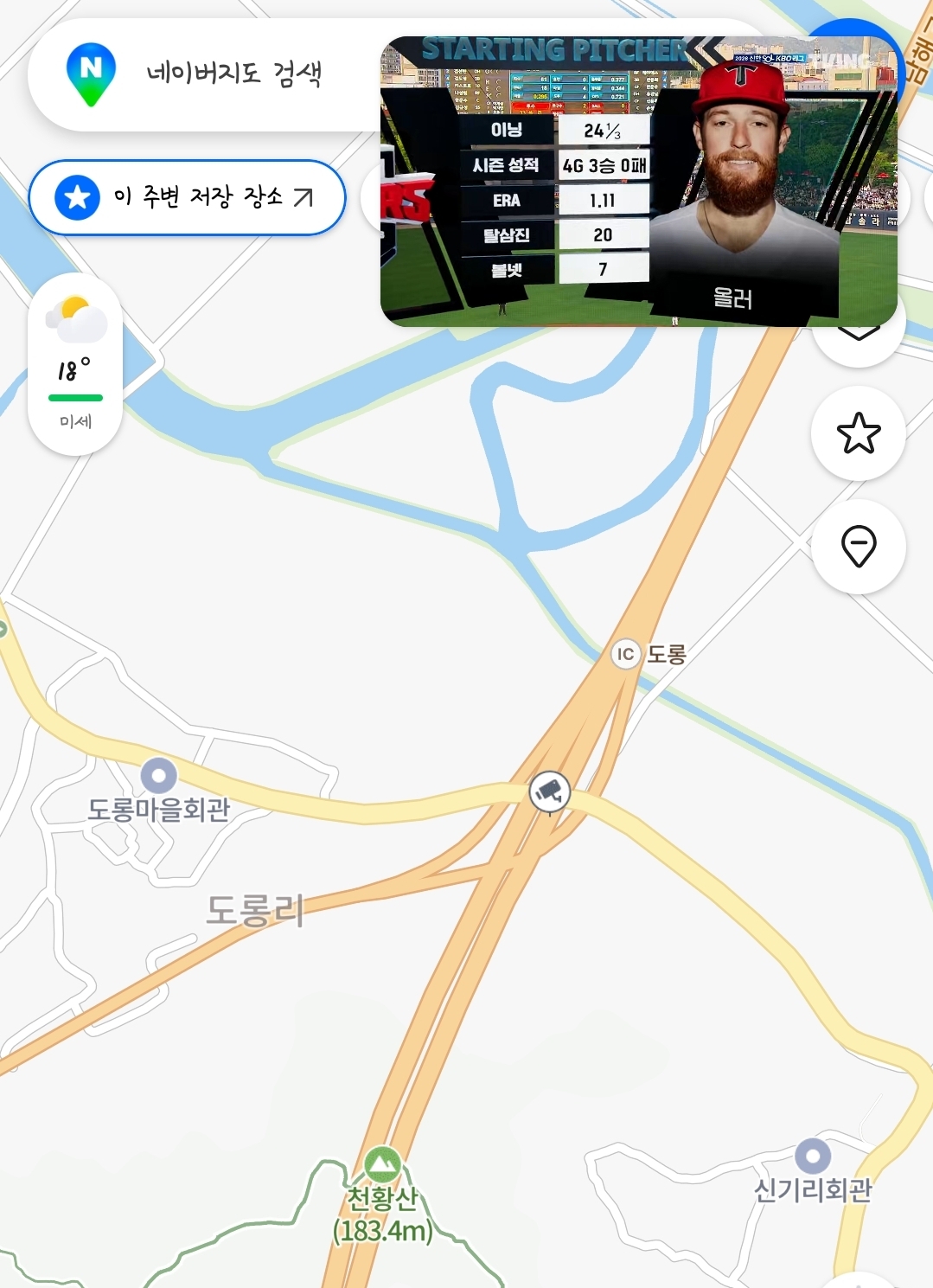Screen dimensions: 933x1288
Task: Select the 신기리회관 place marker
Action: point(812,1156)
